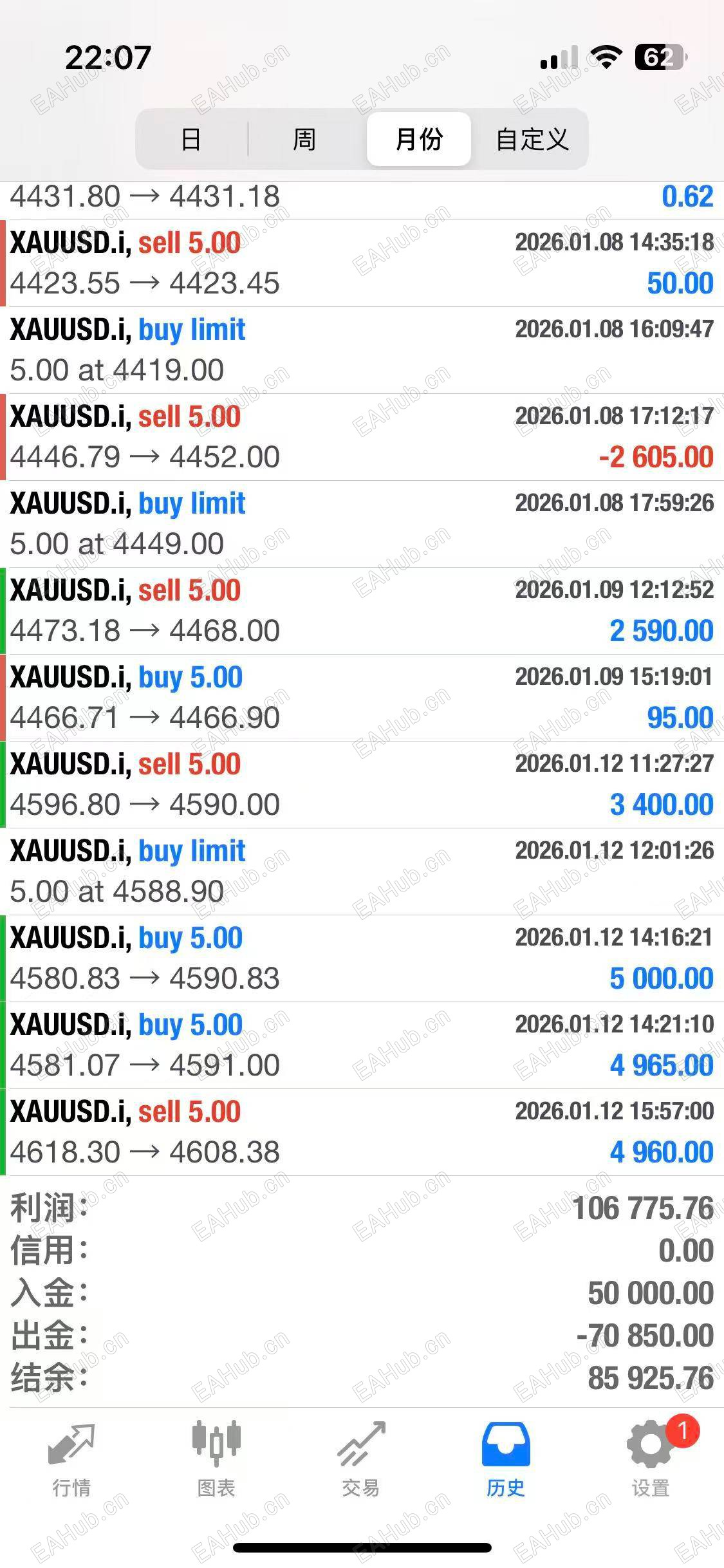The height and width of the screenshot is (1568, 724).
Task: Switch to the 交易 trade tab
Action: click(x=361, y=1460)
